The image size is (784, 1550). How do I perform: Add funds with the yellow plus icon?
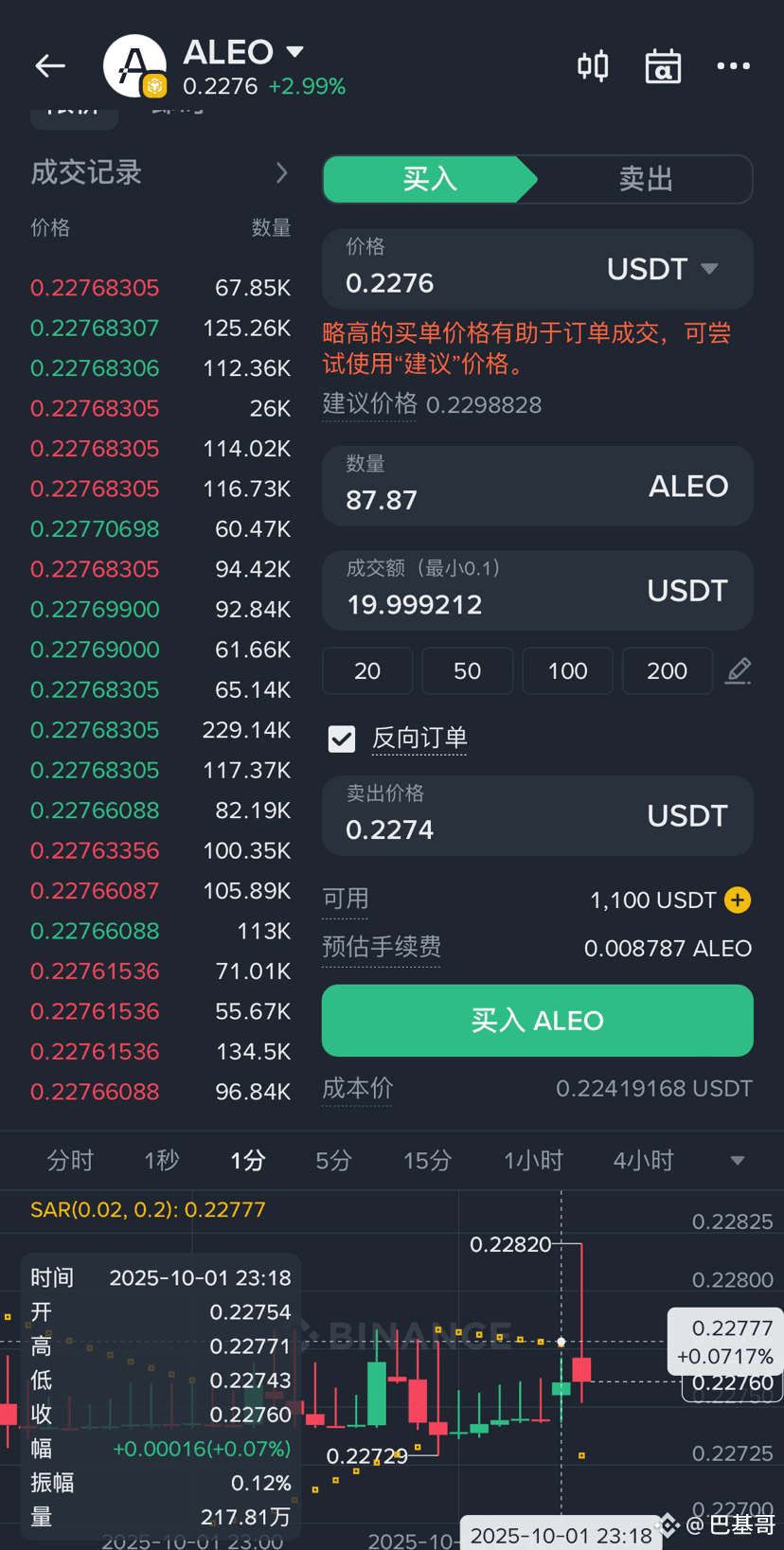[x=738, y=900]
